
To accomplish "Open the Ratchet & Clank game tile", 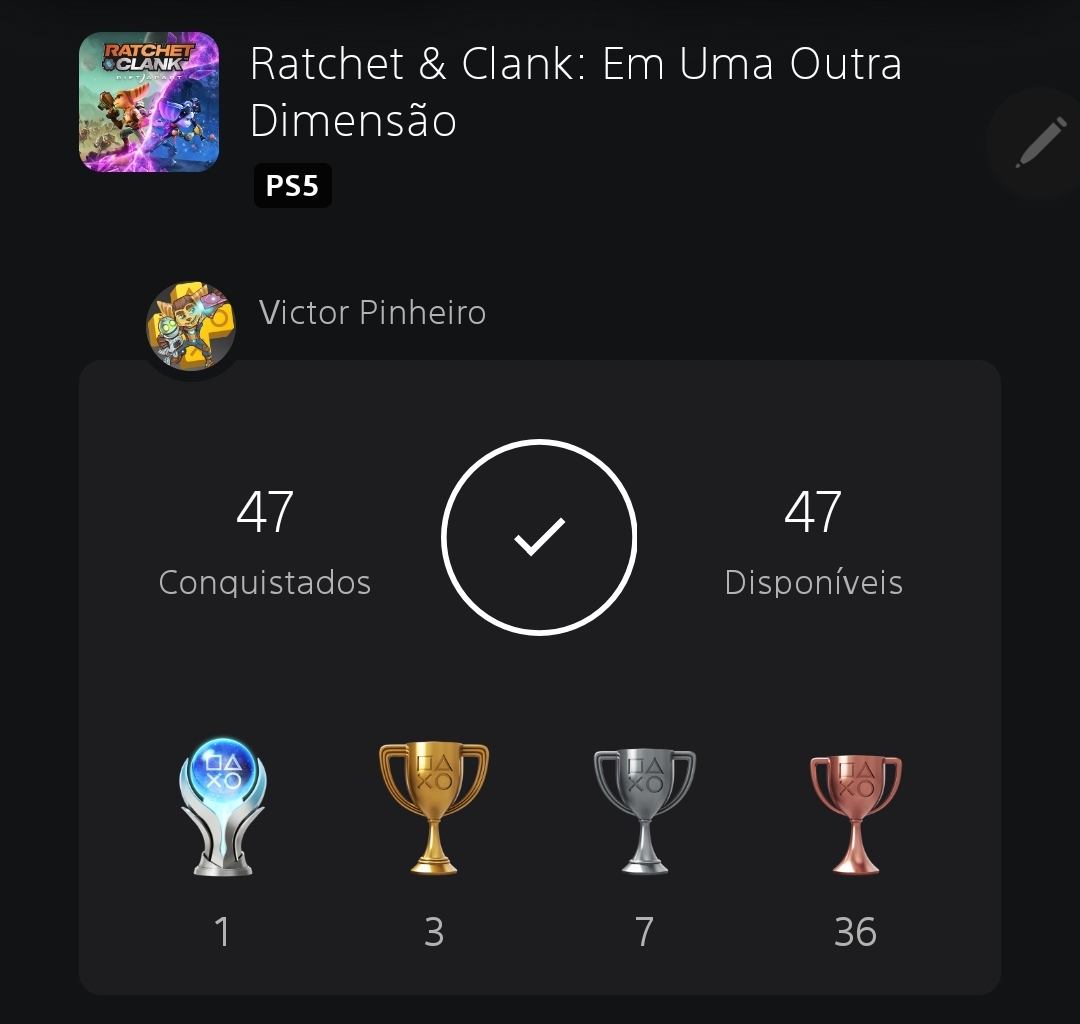I will pos(149,102).
